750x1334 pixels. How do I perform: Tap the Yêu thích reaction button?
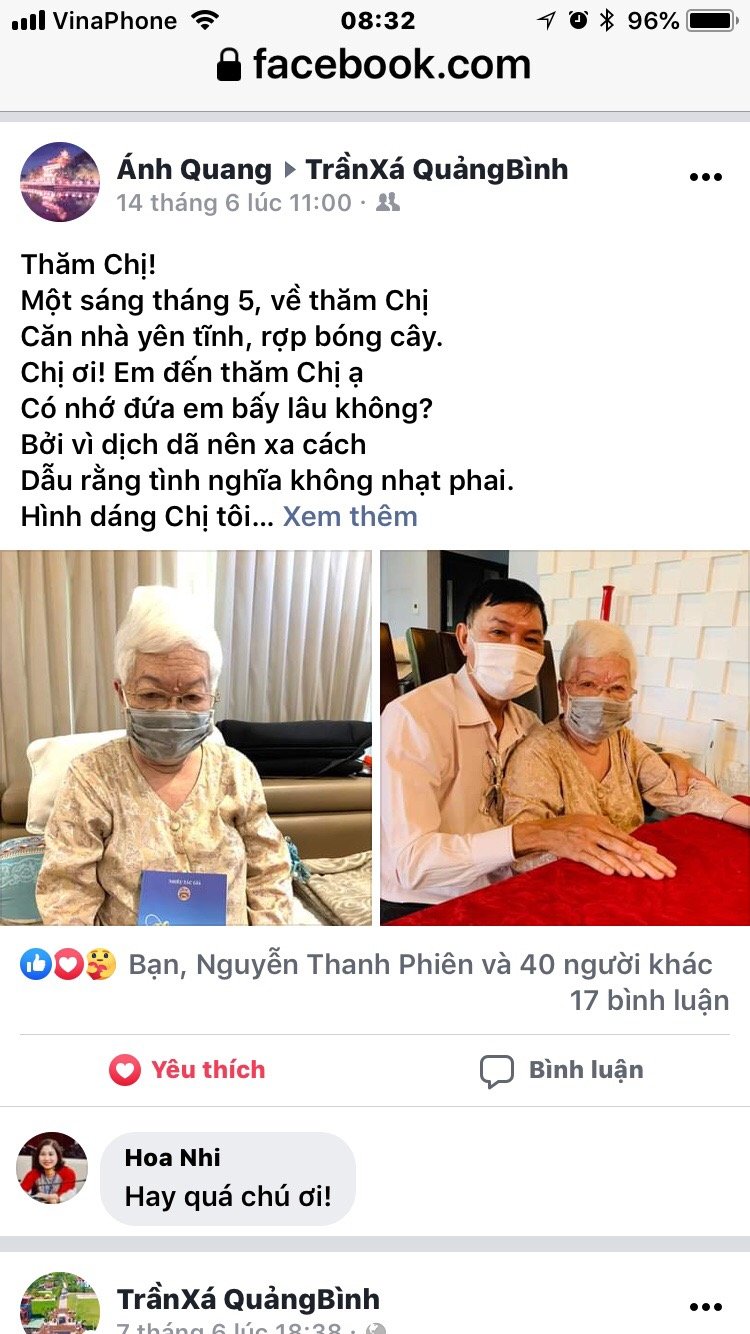pyautogui.click(x=188, y=1070)
